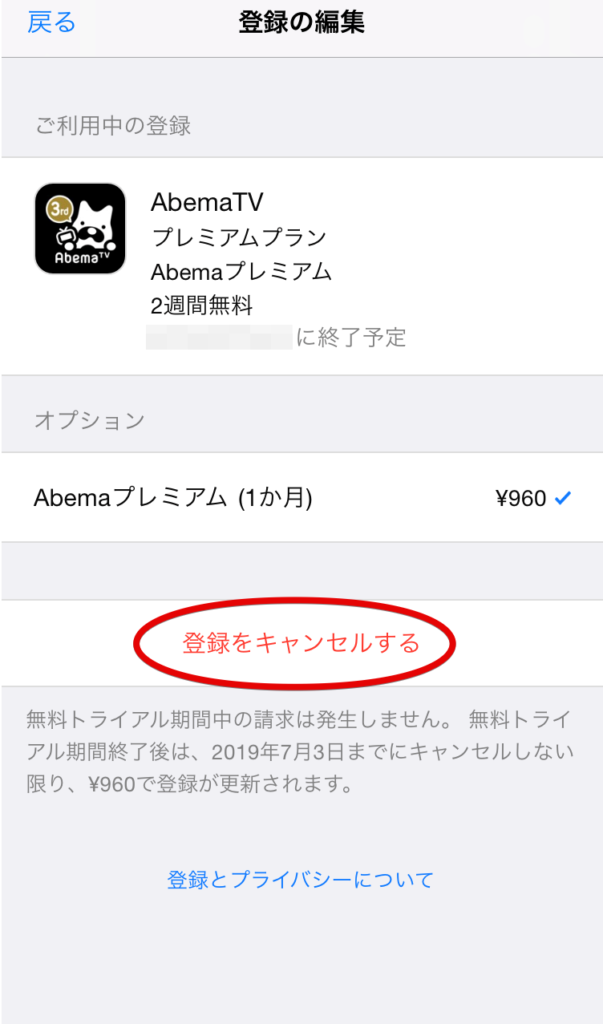The width and height of the screenshot is (603, 1024).
Task: Open the AbemaTV subscription entry
Action: 302,266
